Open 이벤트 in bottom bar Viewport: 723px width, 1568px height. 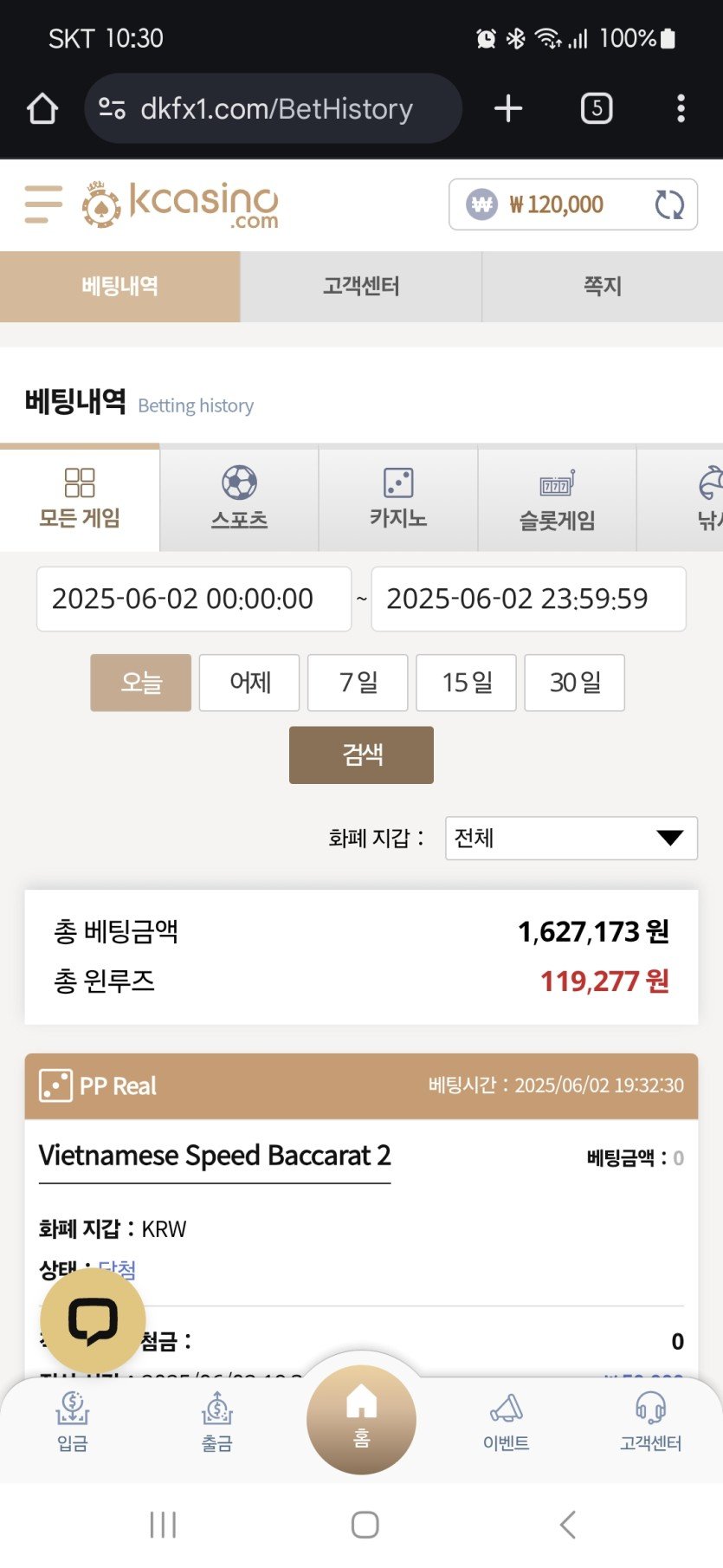507,1421
